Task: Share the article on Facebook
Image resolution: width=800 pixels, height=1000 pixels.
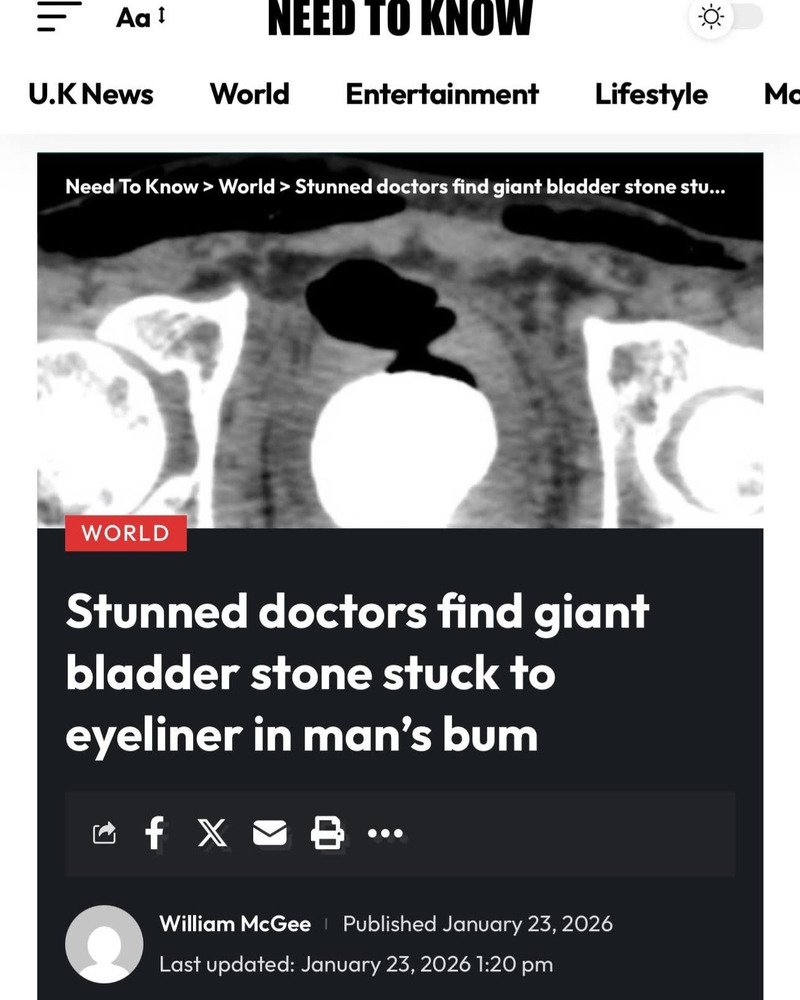Action: 154,832
